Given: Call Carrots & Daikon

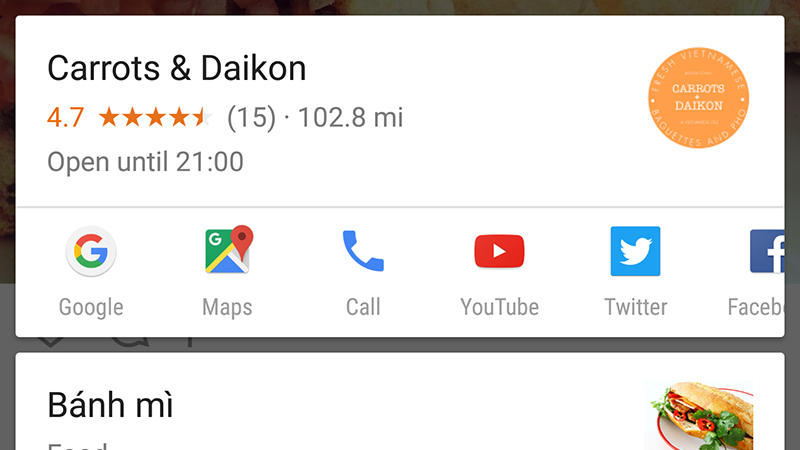Looking at the screenshot, I should (363, 270).
